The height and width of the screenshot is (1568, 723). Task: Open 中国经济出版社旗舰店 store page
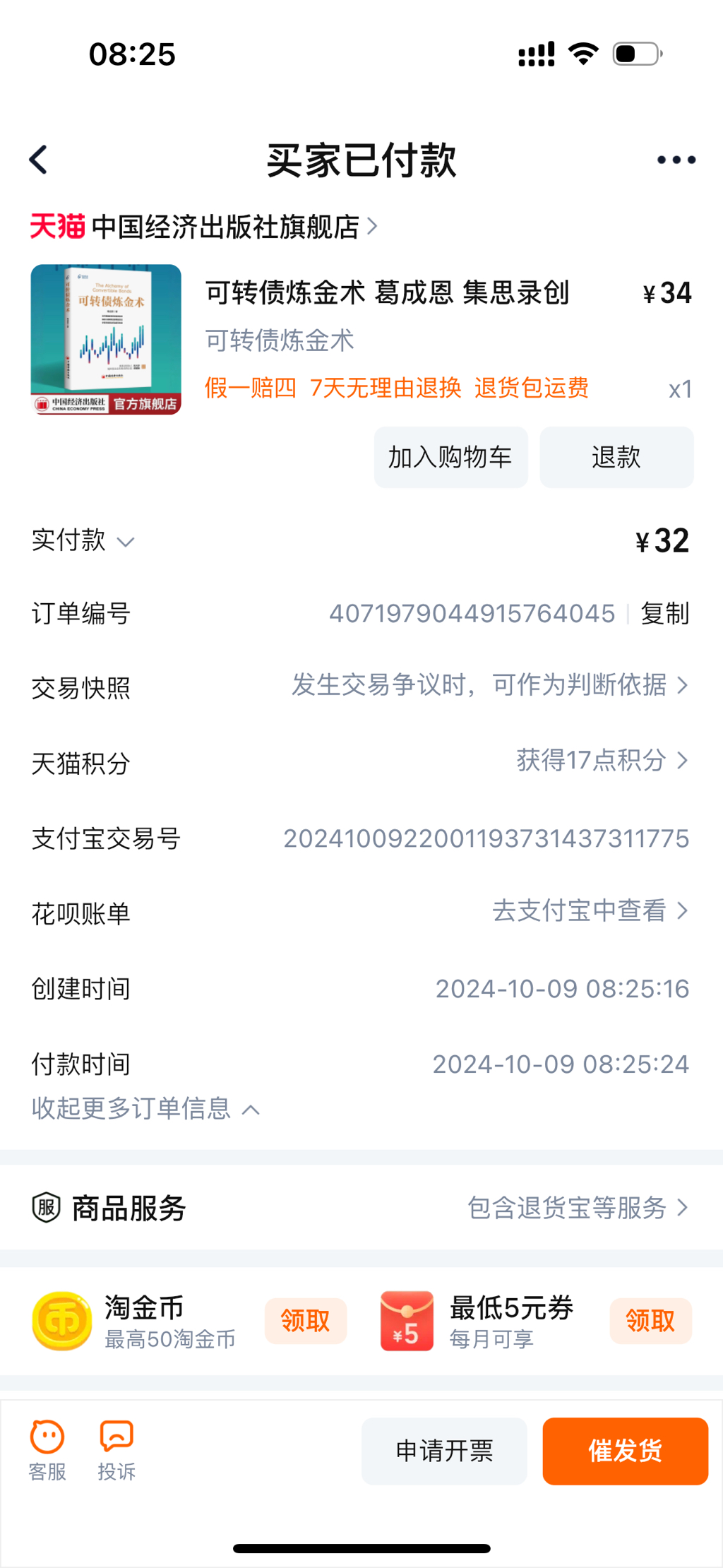pos(226,227)
